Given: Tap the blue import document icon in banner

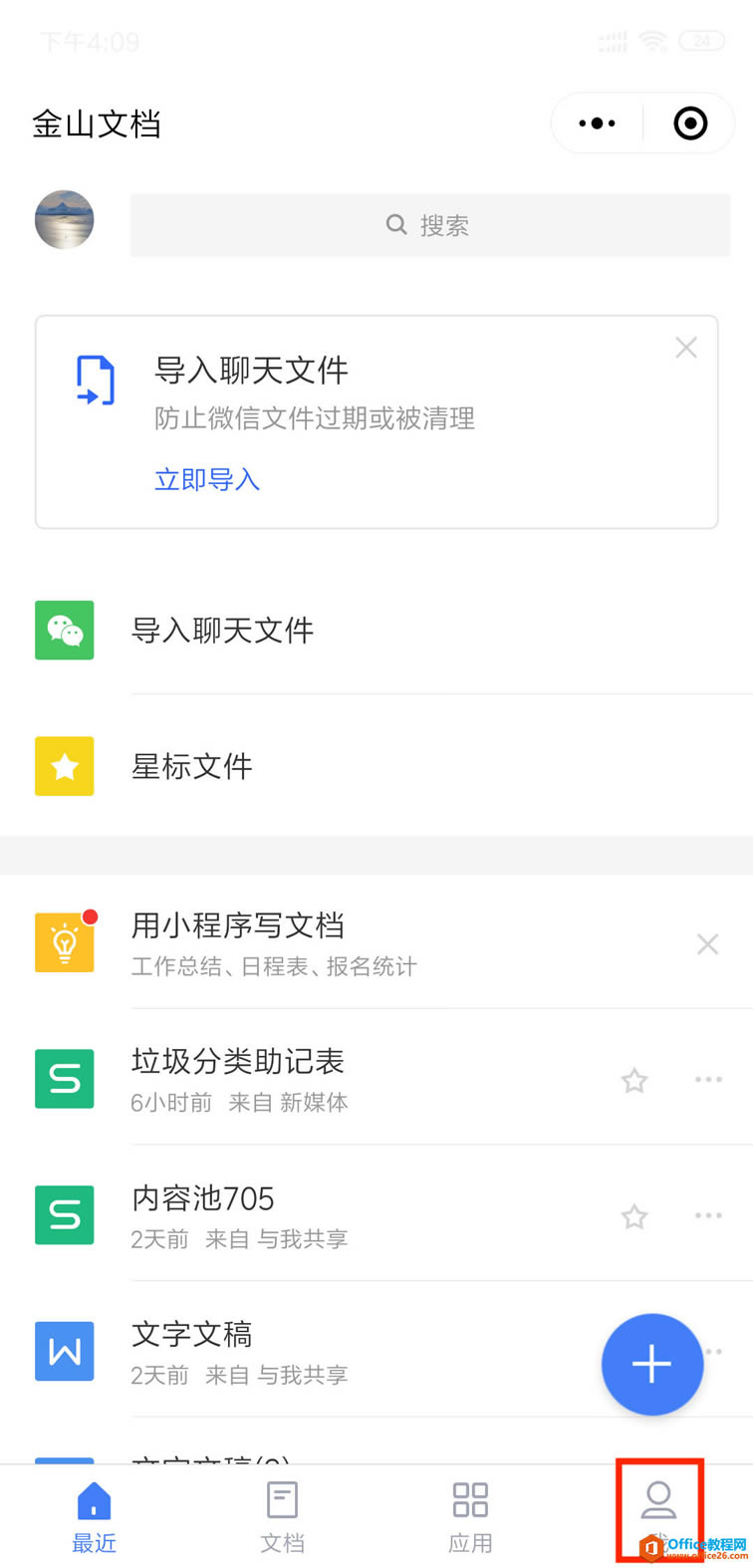Looking at the screenshot, I should [x=92, y=379].
